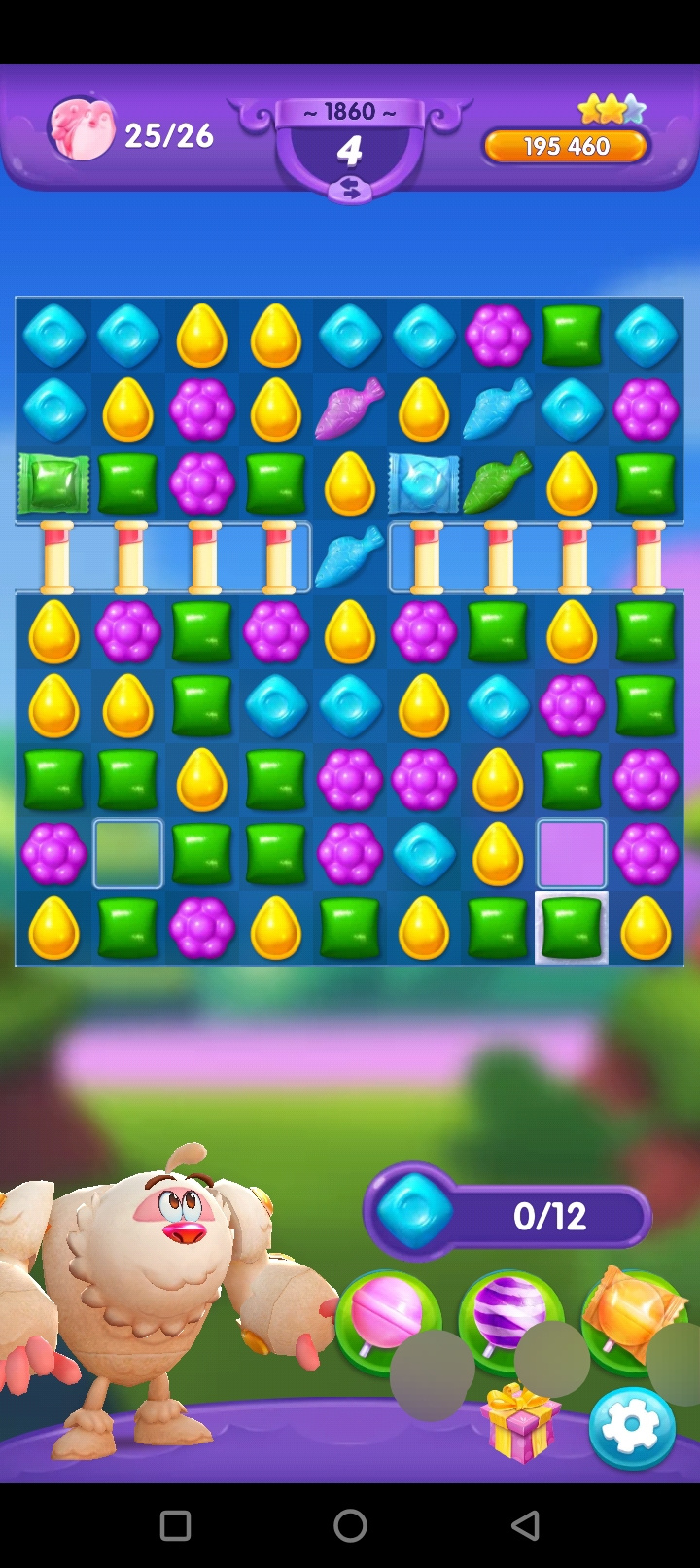Select the pink lollipop booster
This screenshot has height=1568, width=700.
(x=387, y=1315)
